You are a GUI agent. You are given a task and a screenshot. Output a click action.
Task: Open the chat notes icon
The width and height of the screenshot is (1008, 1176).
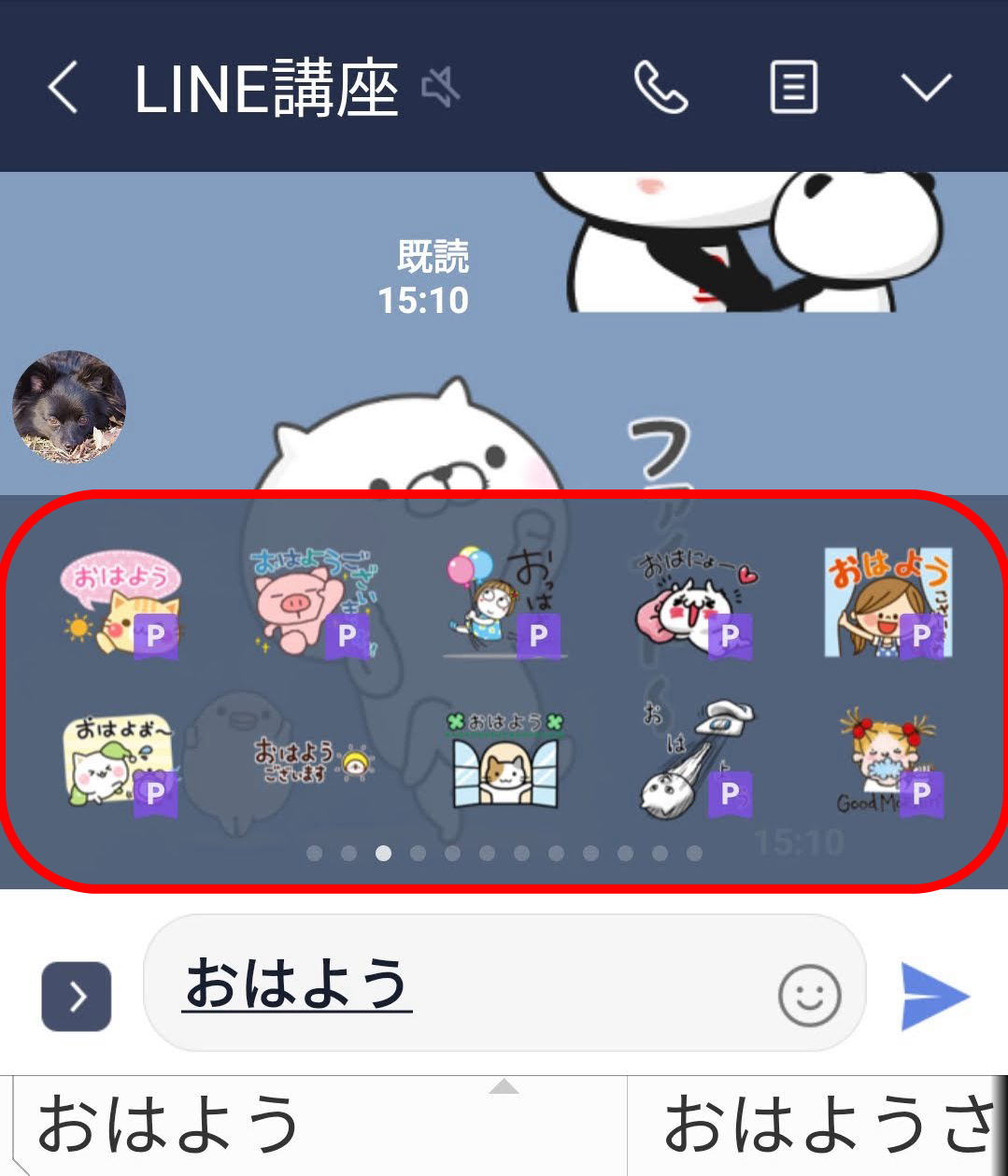coord(793,89)
